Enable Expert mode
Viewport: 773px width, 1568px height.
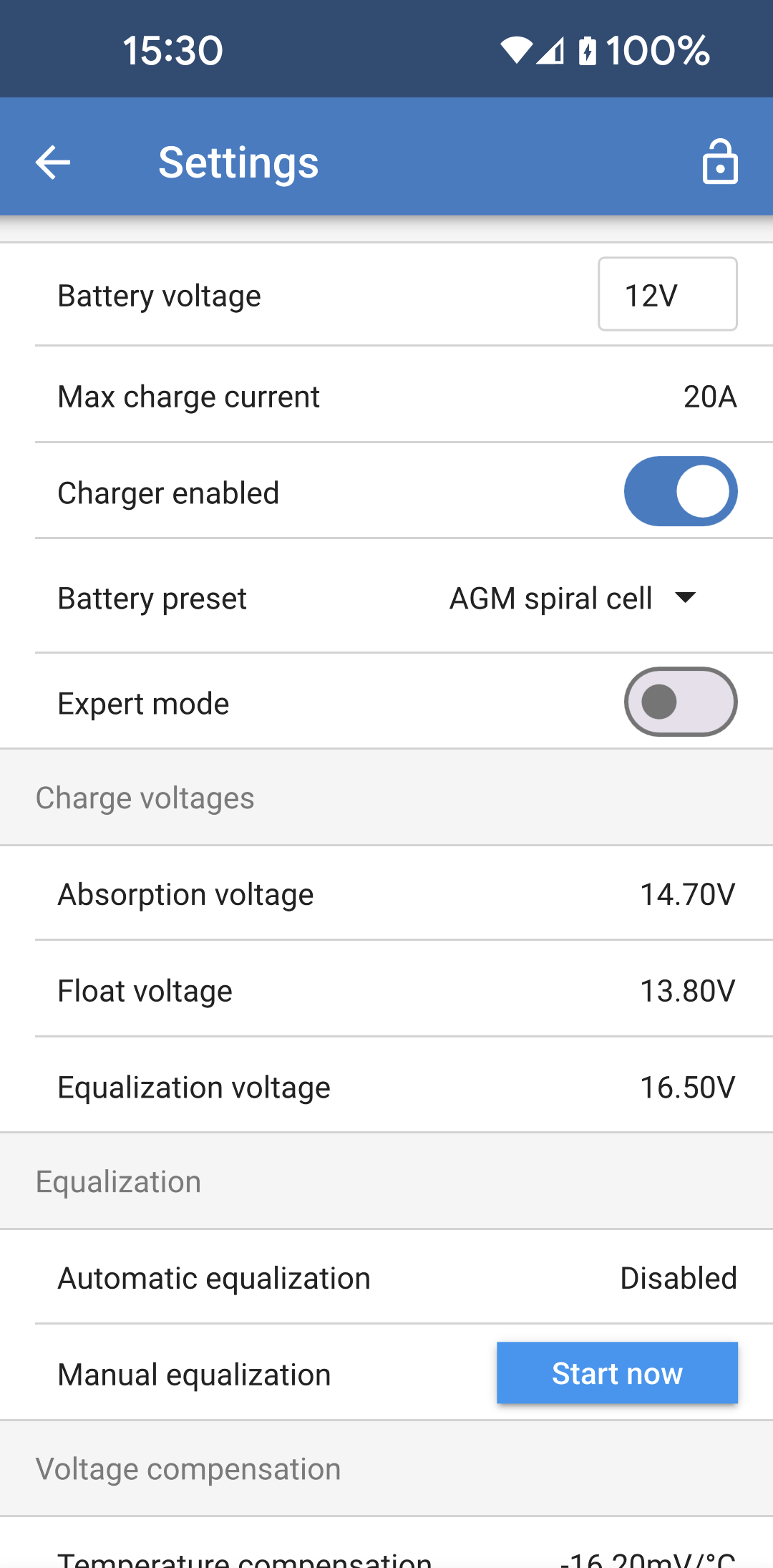point(680,702)
